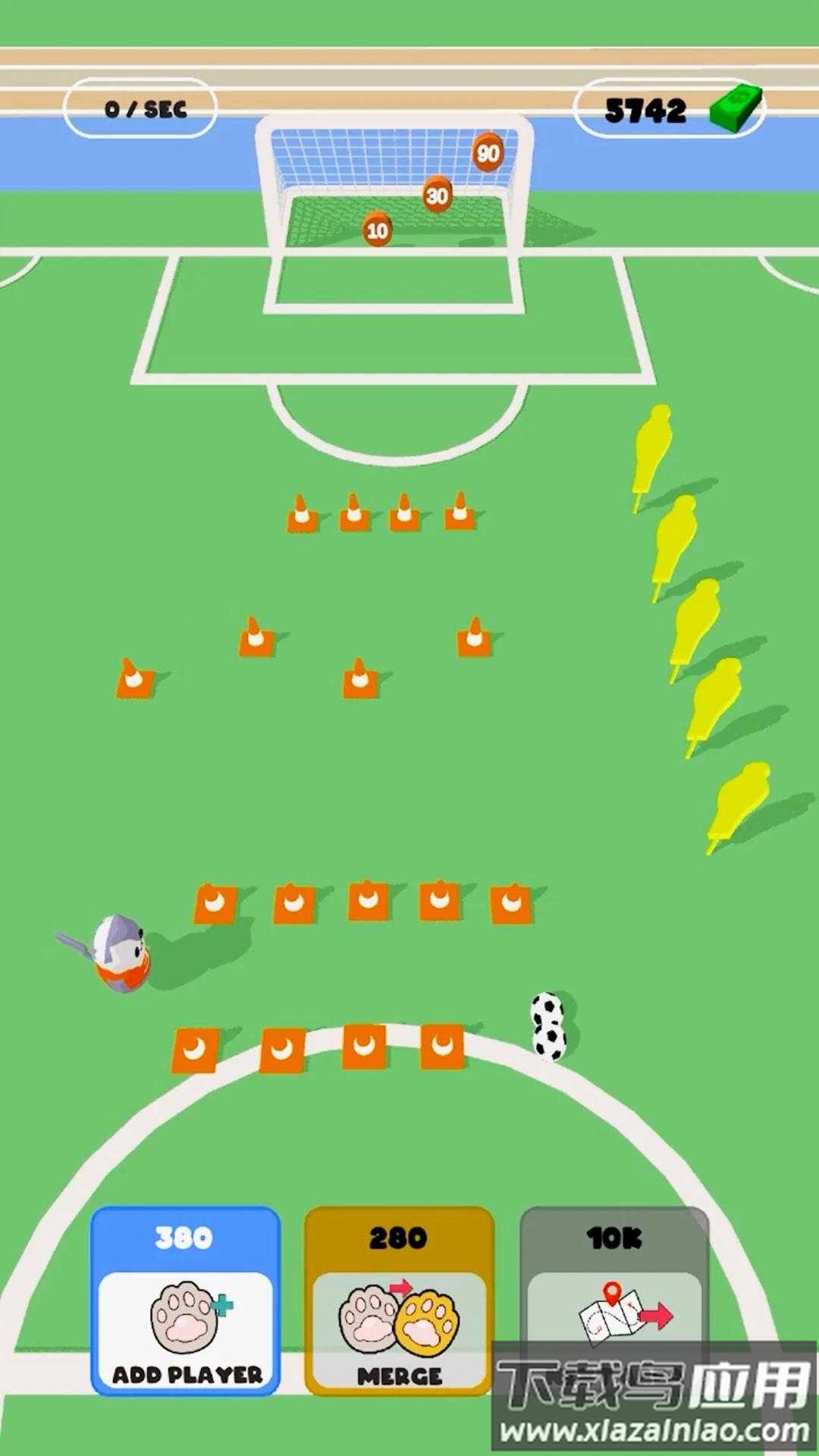The height and width of the screenshot is (1456, 819).
Task: Tap the cash money icon beside 5742
Action: click(733, 111)
